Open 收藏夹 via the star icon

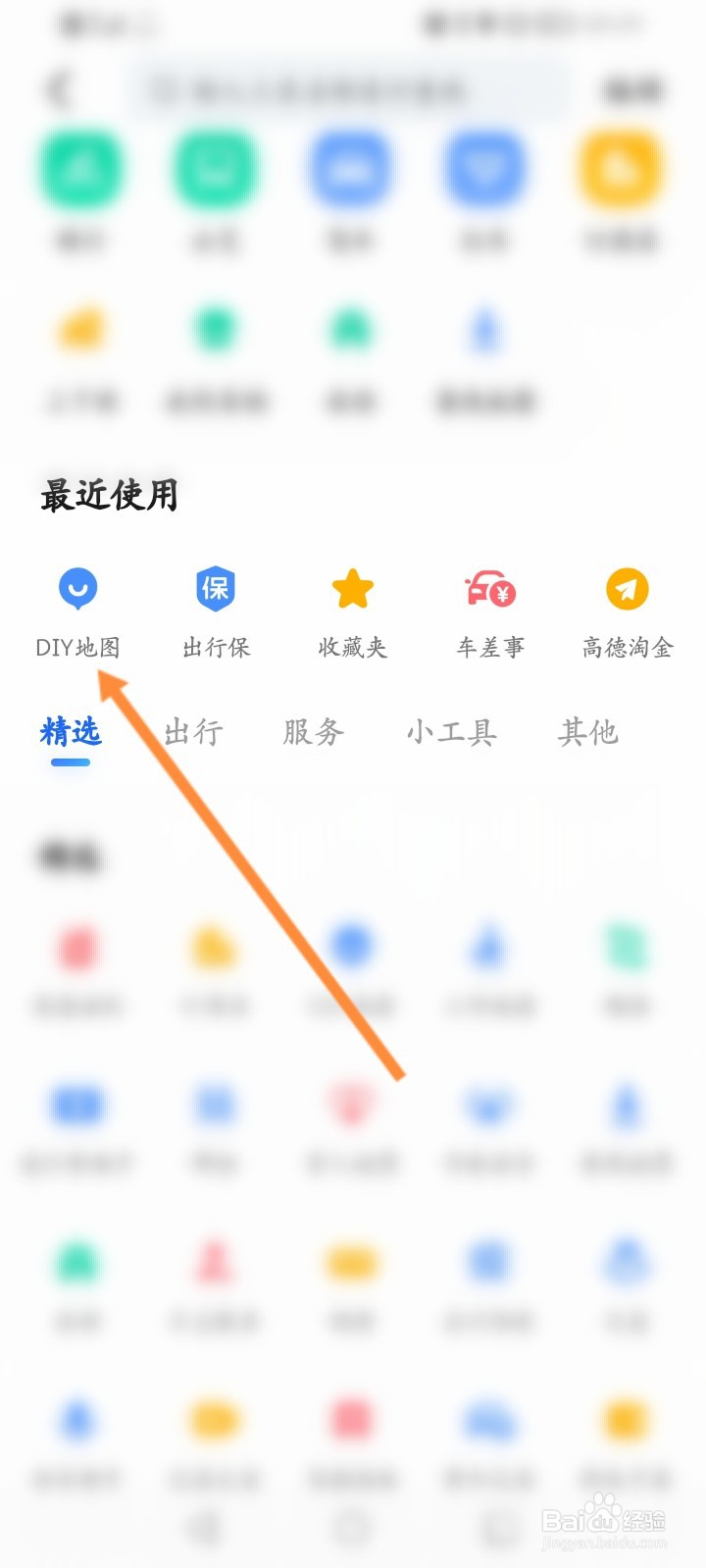[350, 588]
